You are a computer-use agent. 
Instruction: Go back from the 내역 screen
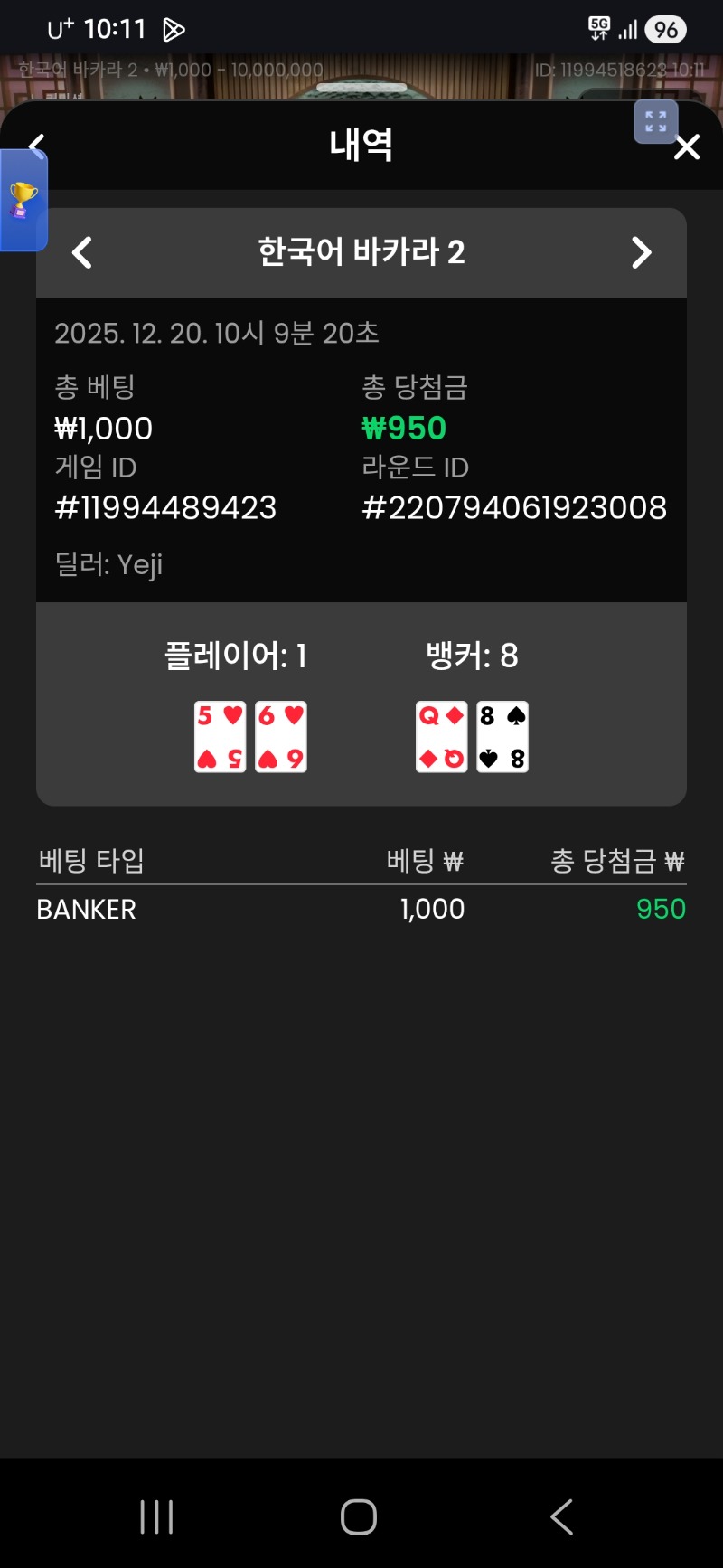click(x=37, y=145)
